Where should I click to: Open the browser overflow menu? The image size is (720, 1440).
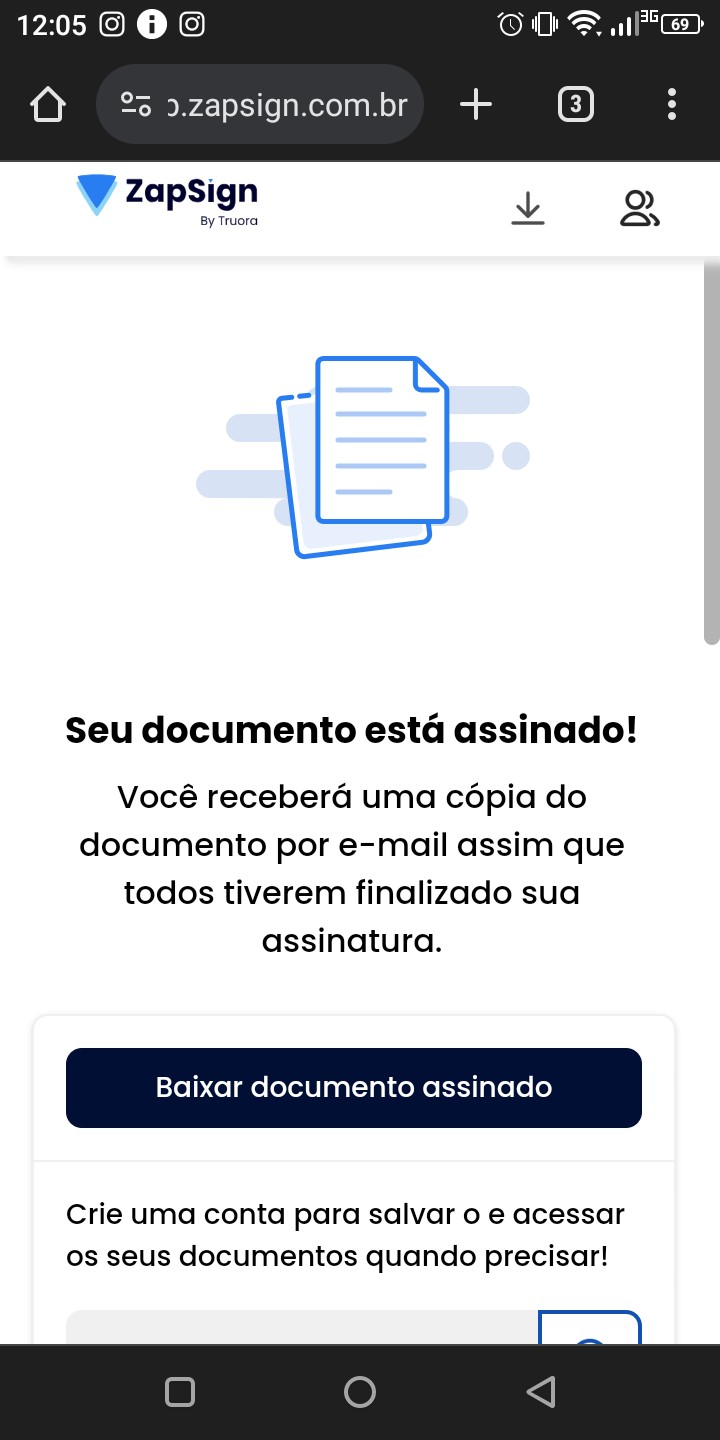tap(671, 104)
